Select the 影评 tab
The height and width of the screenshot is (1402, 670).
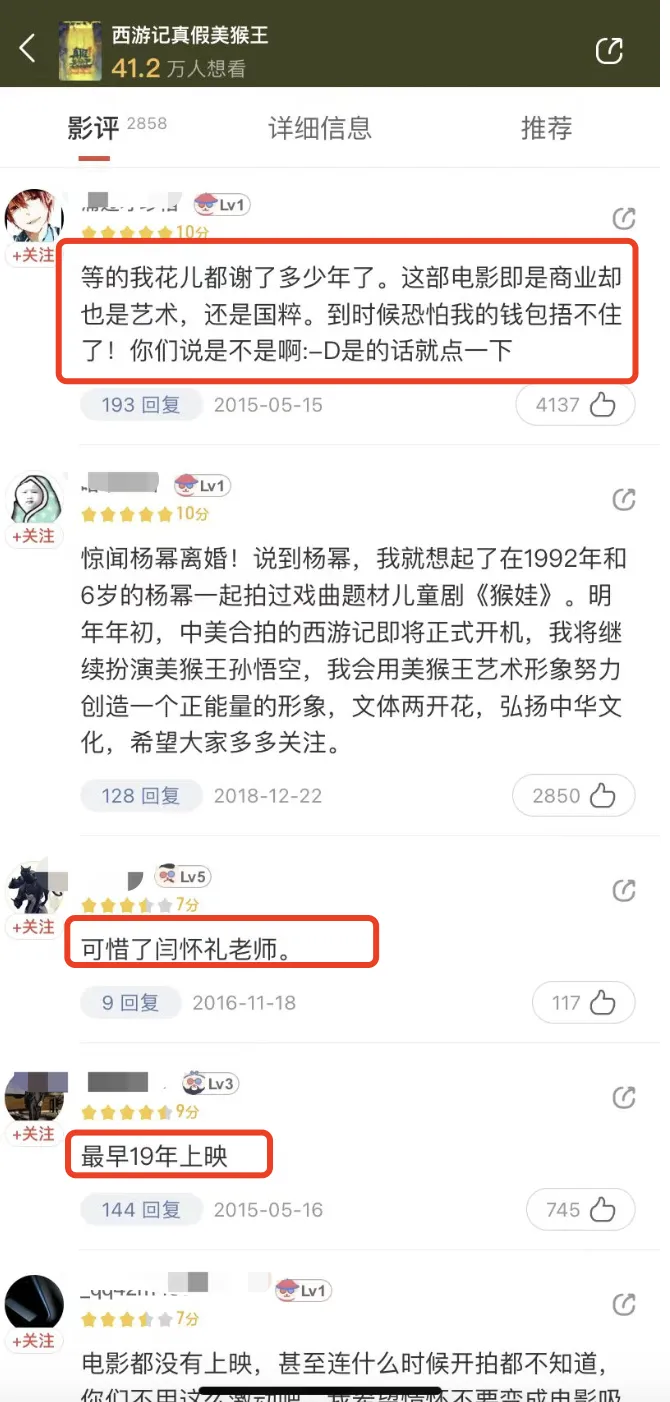pos(94,128)
